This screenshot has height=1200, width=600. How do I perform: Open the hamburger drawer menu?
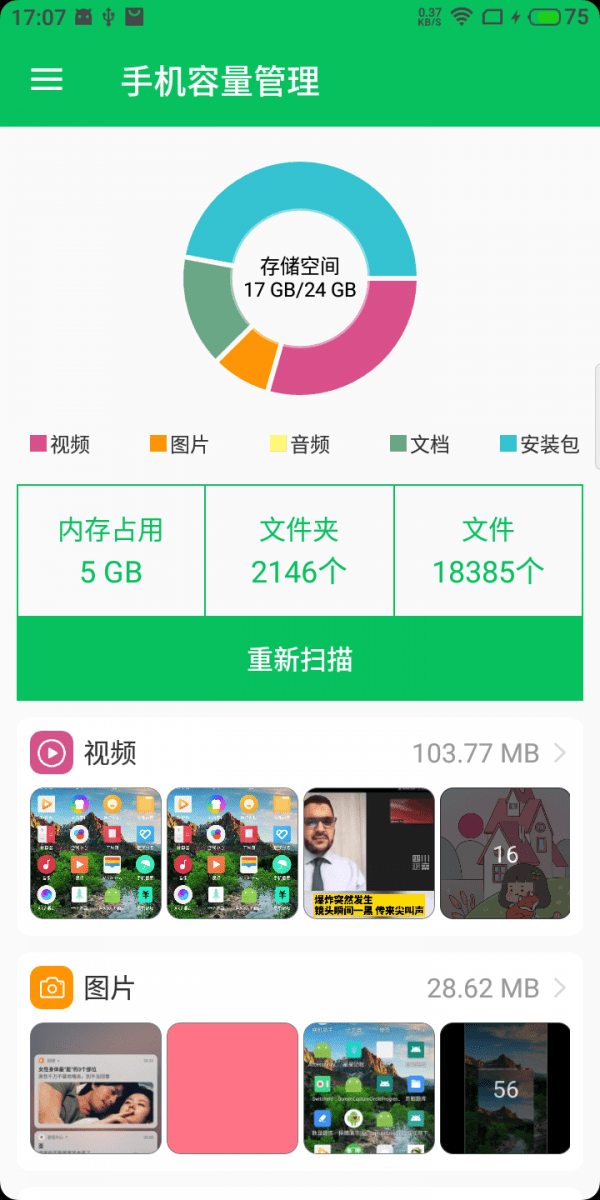pyautogui.click(x=47, y=80)
